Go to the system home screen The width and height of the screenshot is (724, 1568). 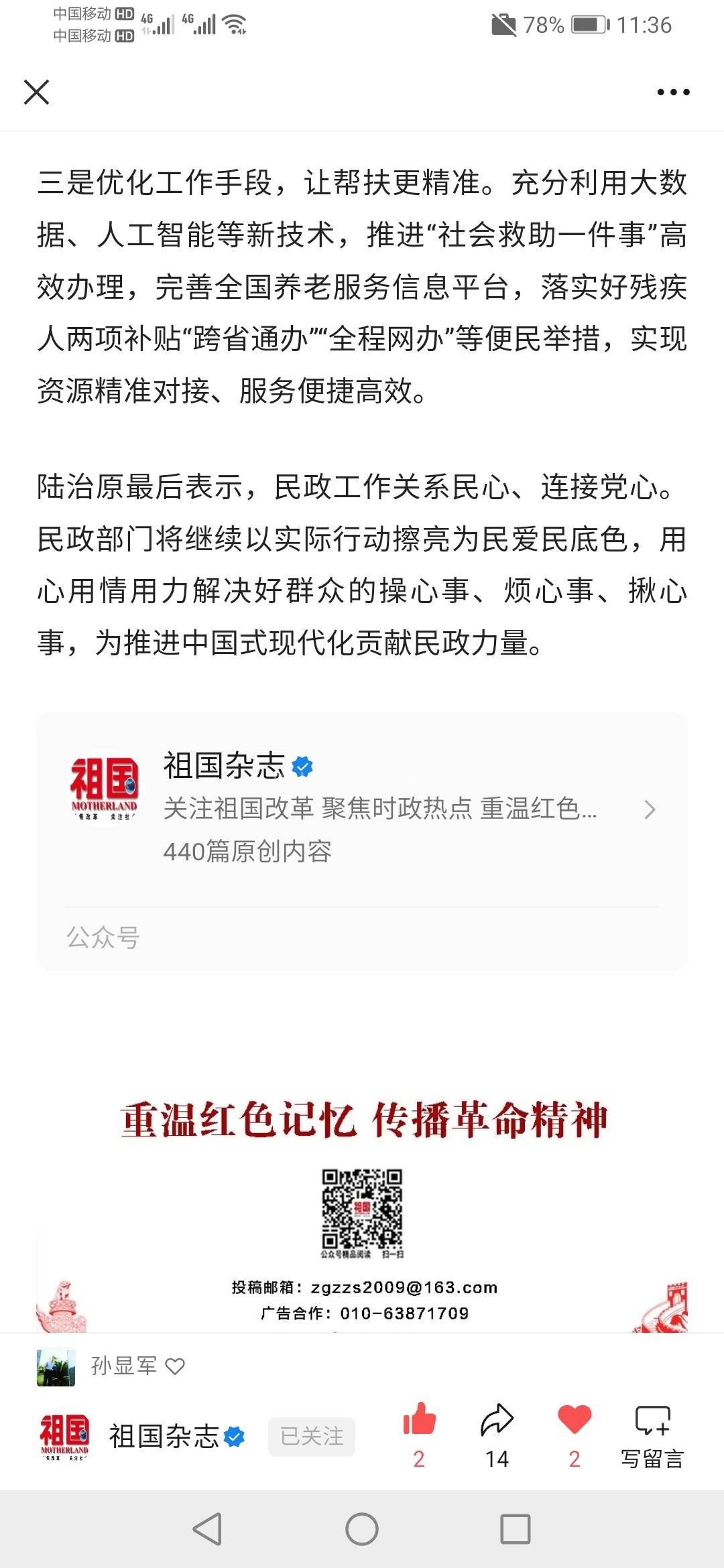[362, 1529]
